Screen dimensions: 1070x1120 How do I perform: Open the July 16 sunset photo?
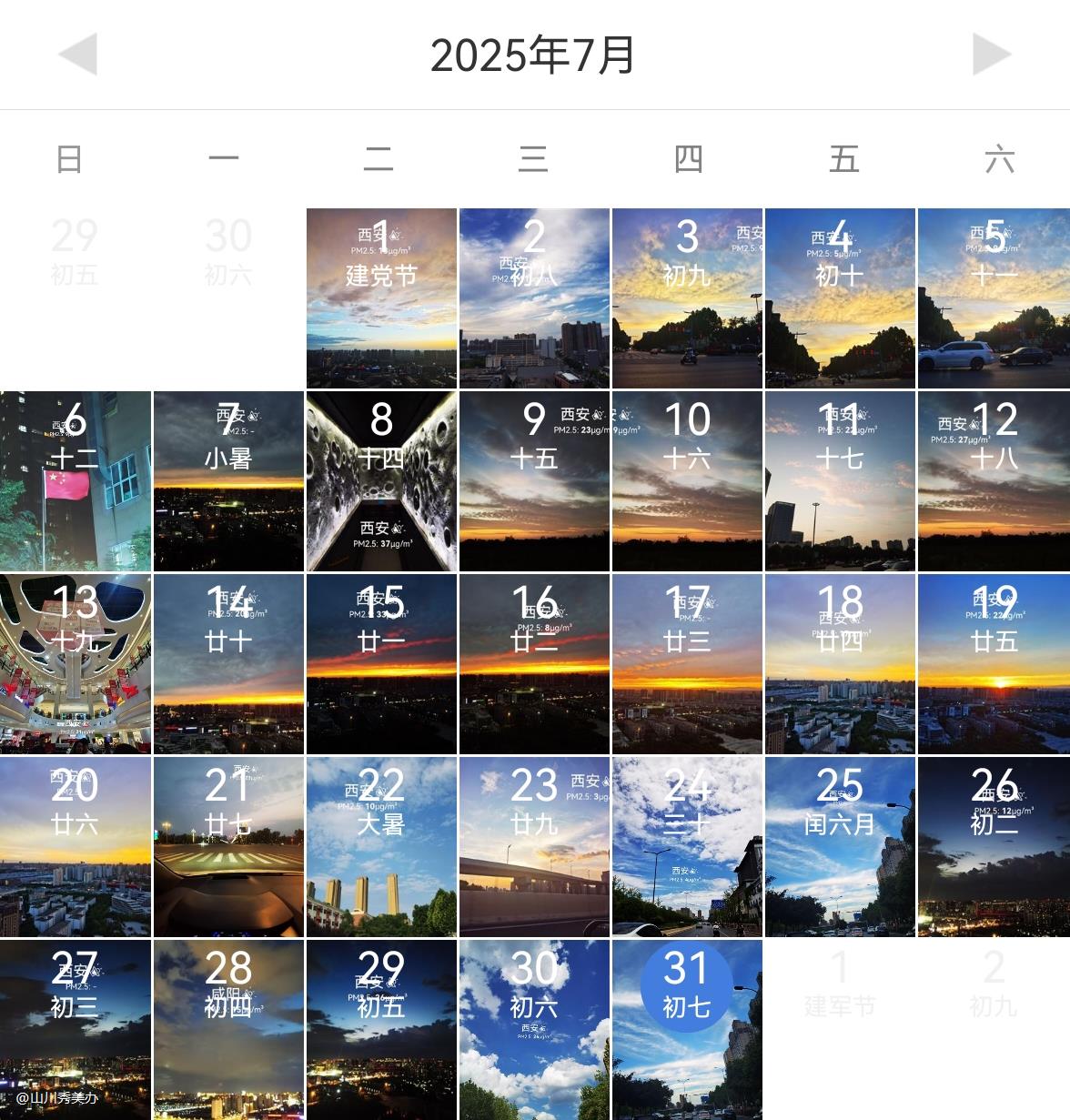[534, 664]
